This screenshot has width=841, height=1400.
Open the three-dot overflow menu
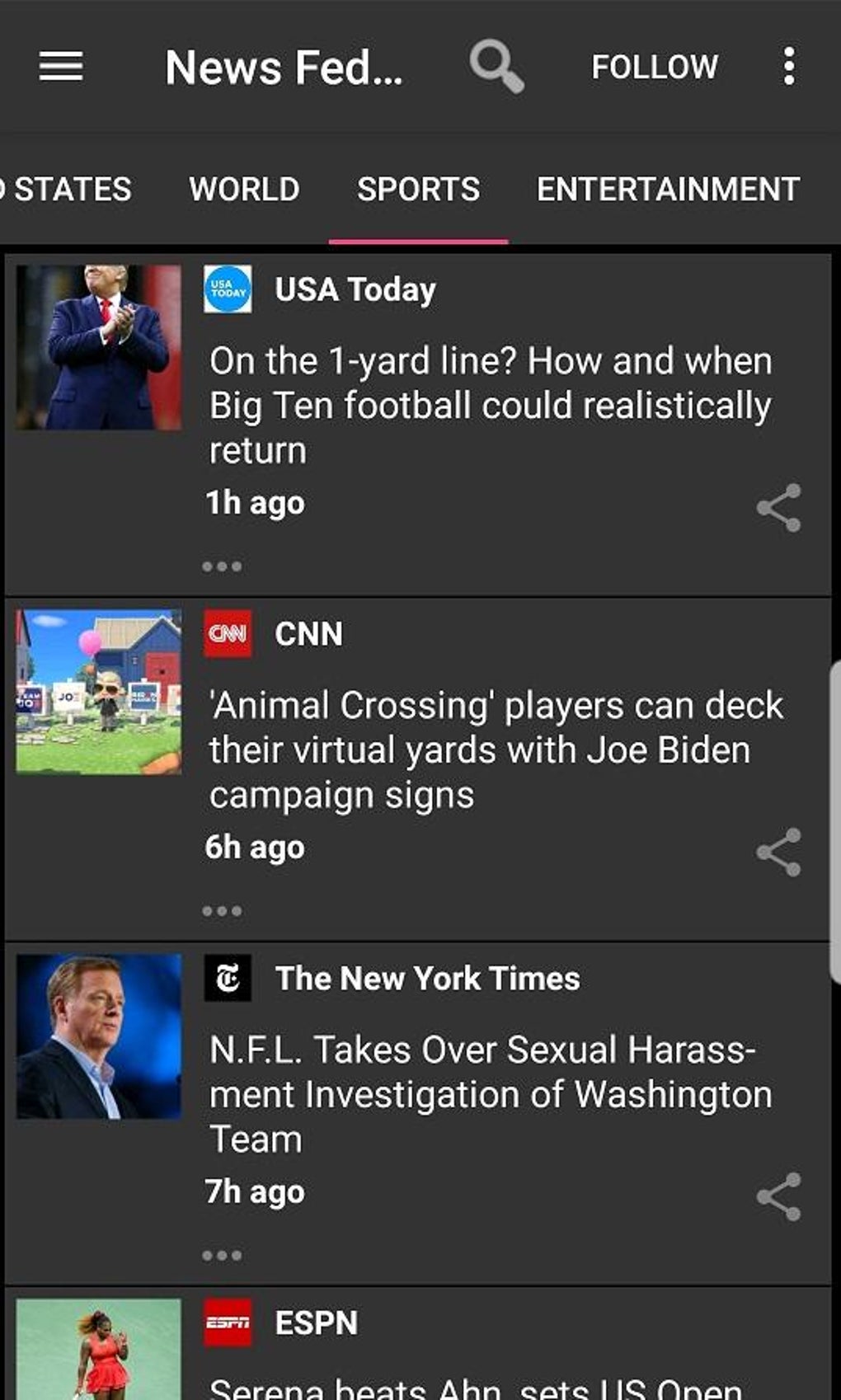point(789,67)
